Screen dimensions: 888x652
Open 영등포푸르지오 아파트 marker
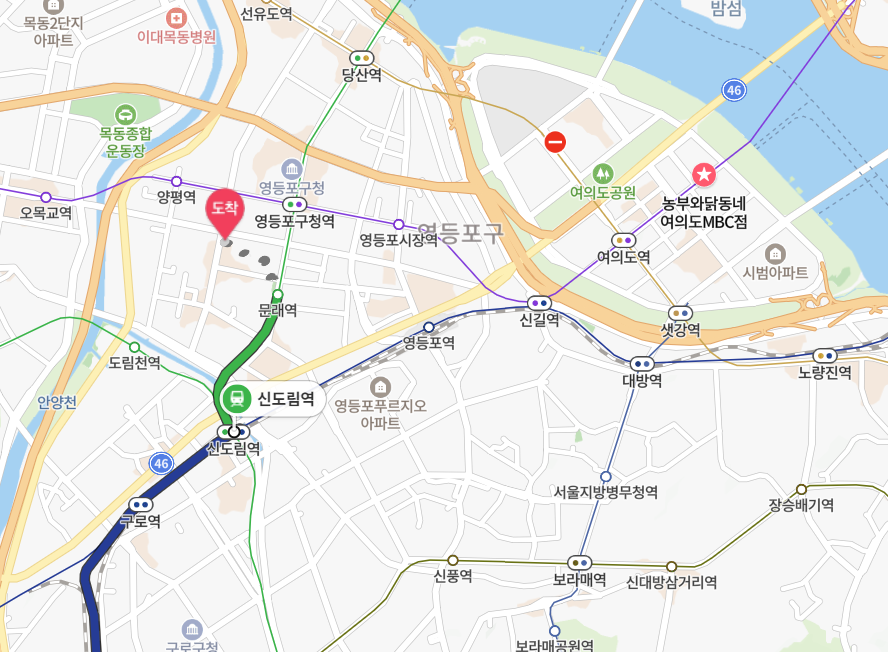tap(380, 386)
